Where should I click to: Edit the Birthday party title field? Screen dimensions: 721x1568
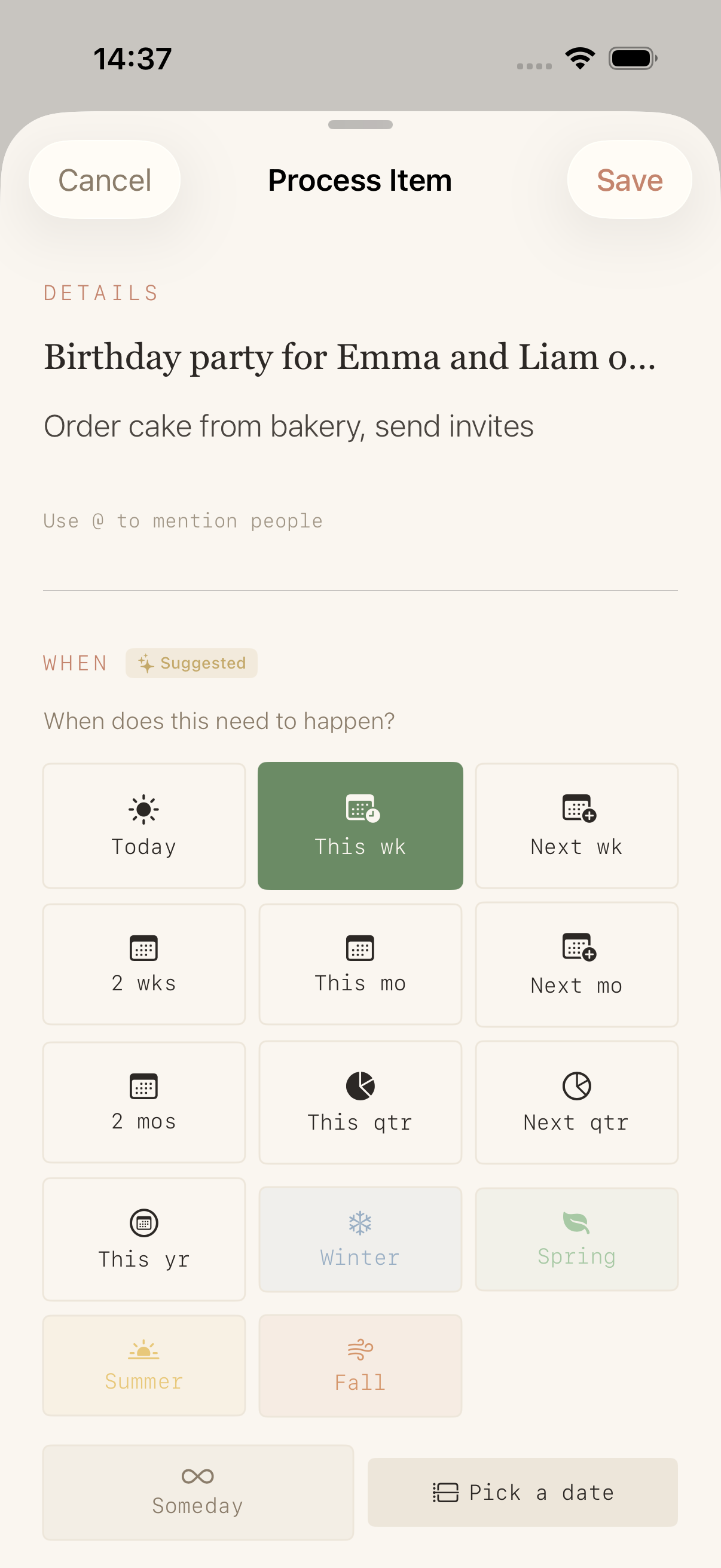350,356
